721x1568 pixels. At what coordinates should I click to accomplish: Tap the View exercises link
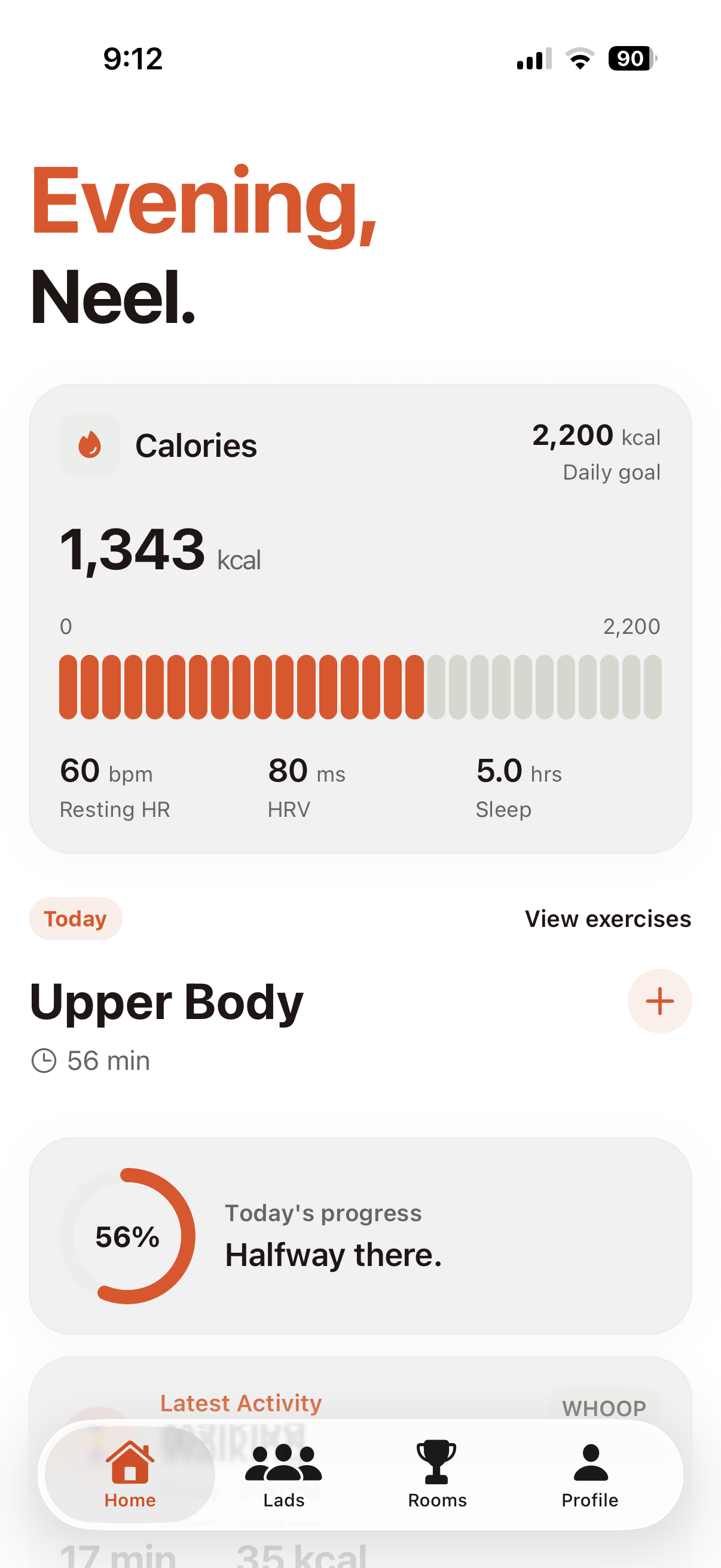[x=608, y=919]
